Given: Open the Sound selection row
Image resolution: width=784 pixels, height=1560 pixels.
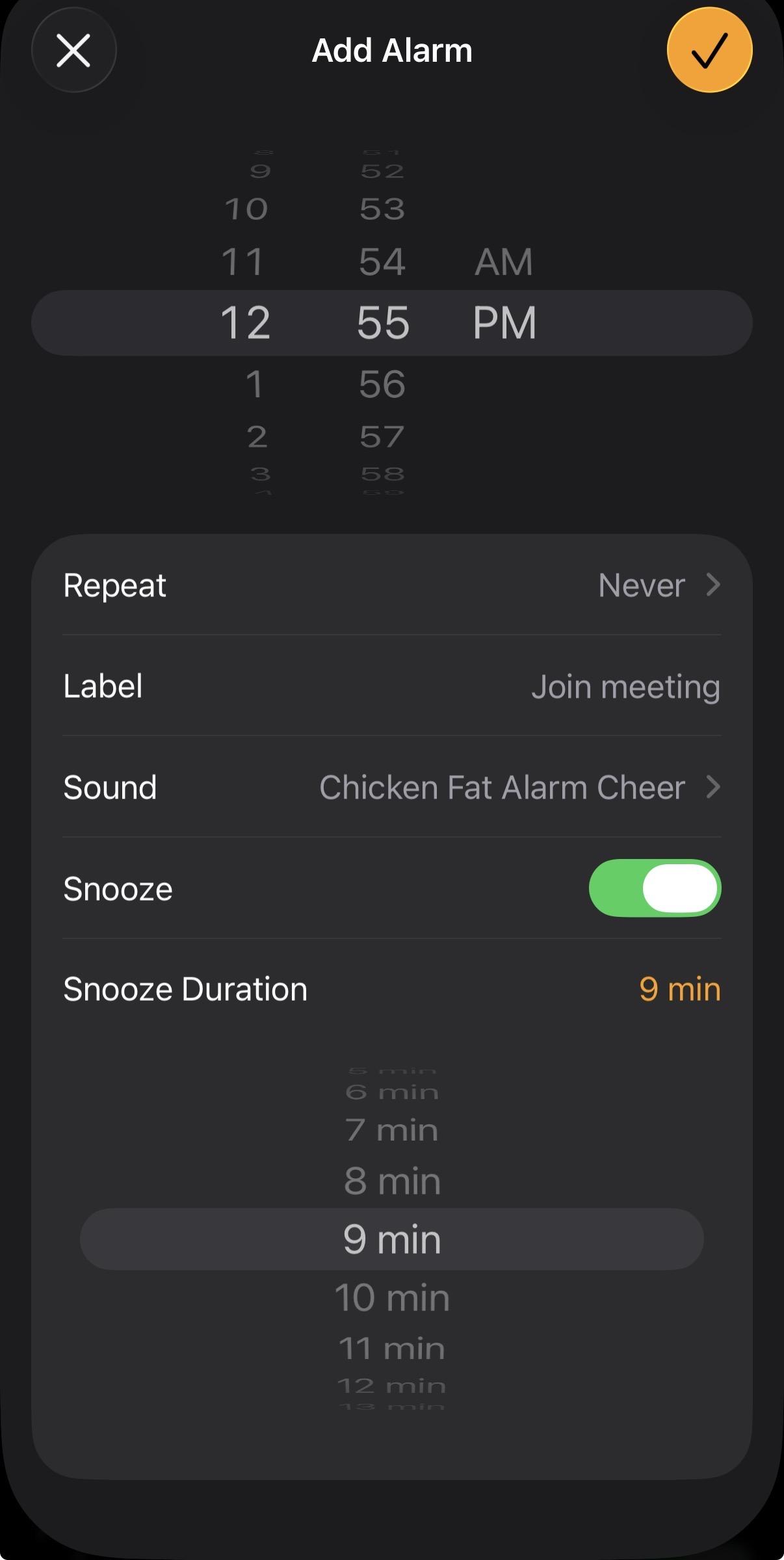Looking at the screenshot, I should click(392, 787).
